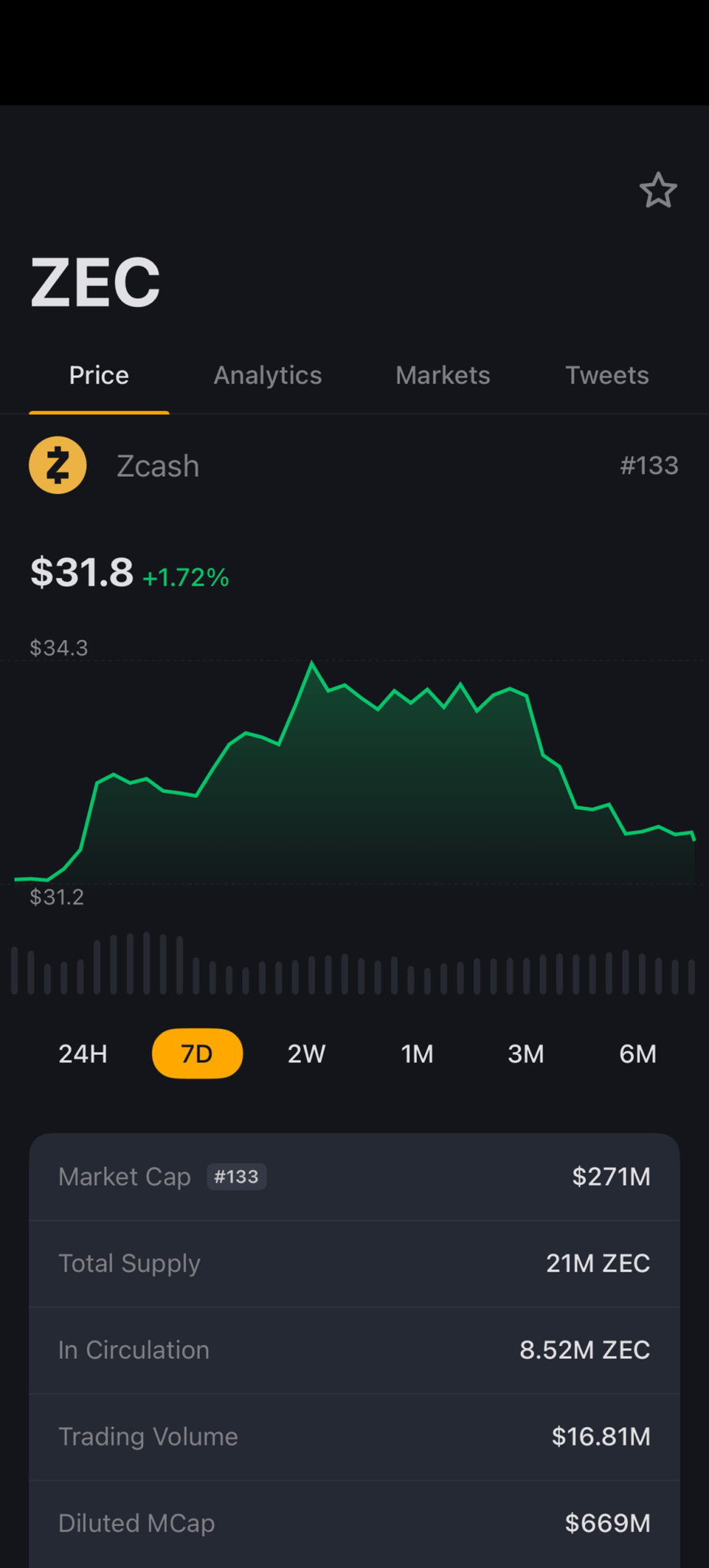
Task: Tap the #133 badge next to Market Cap
Action: coord(237,1177)
